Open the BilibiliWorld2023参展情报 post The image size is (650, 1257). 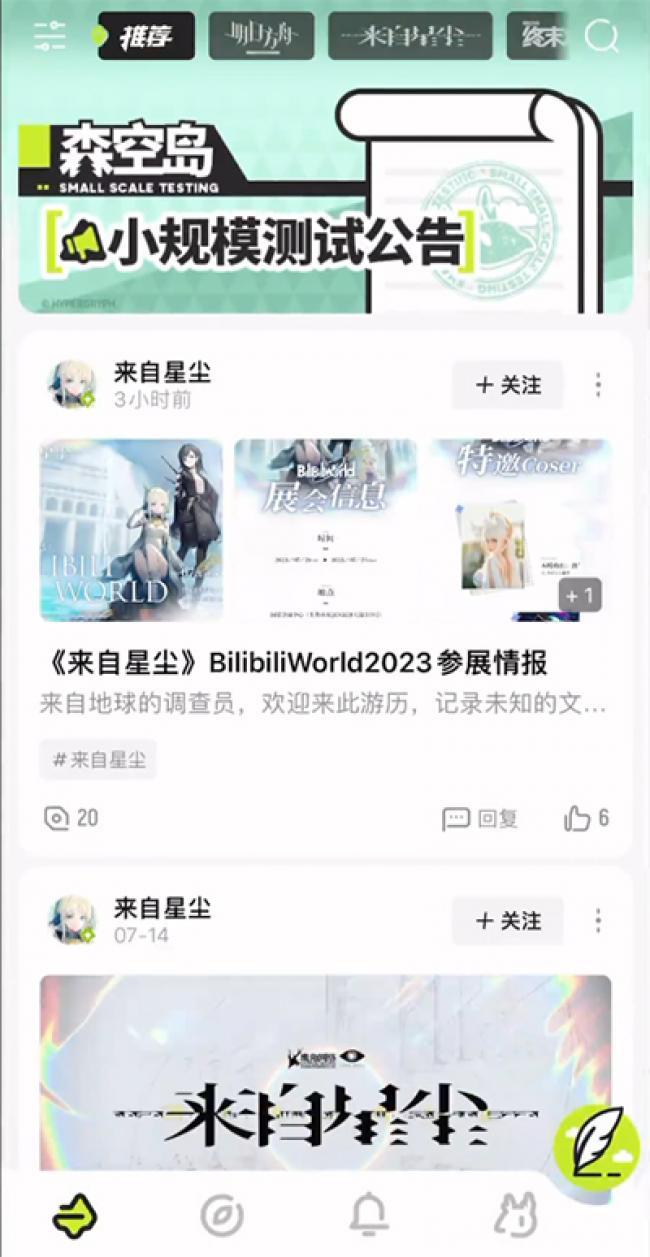pos(298,662)
